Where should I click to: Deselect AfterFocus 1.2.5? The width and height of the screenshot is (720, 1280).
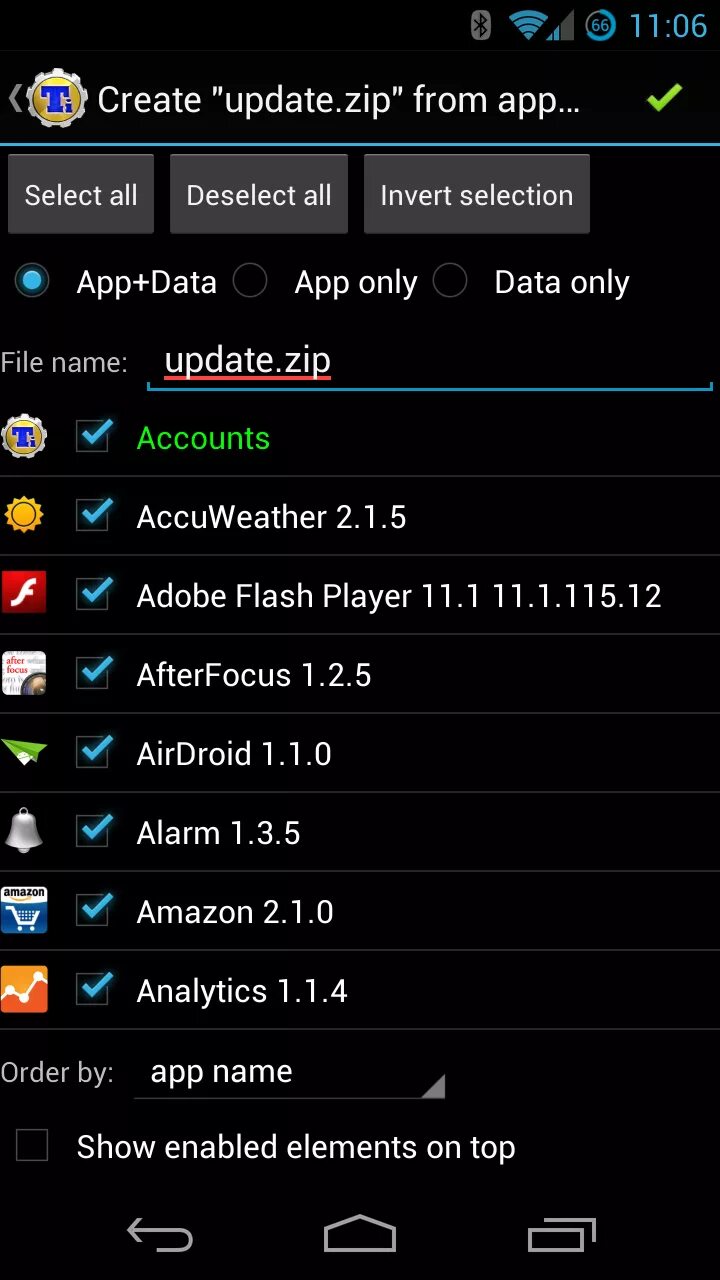point(94,674)
